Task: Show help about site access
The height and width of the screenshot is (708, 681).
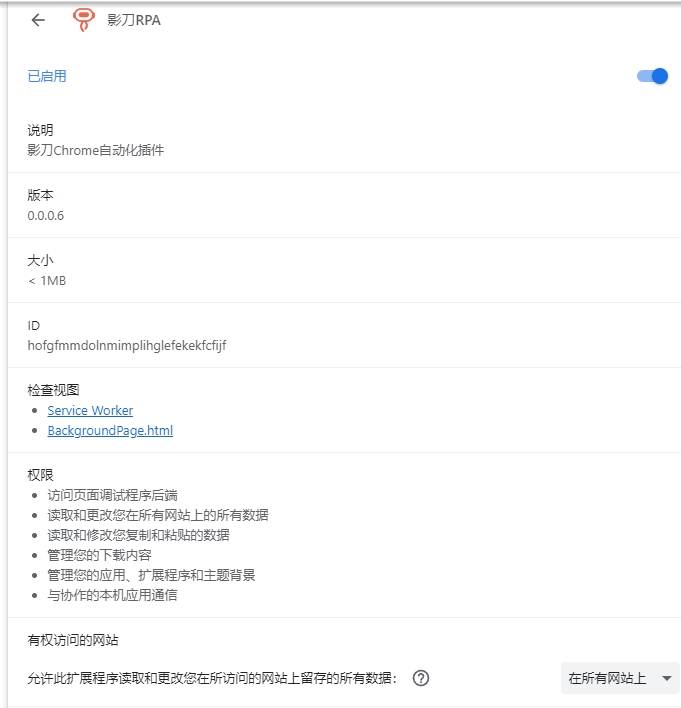Action: 421,678
